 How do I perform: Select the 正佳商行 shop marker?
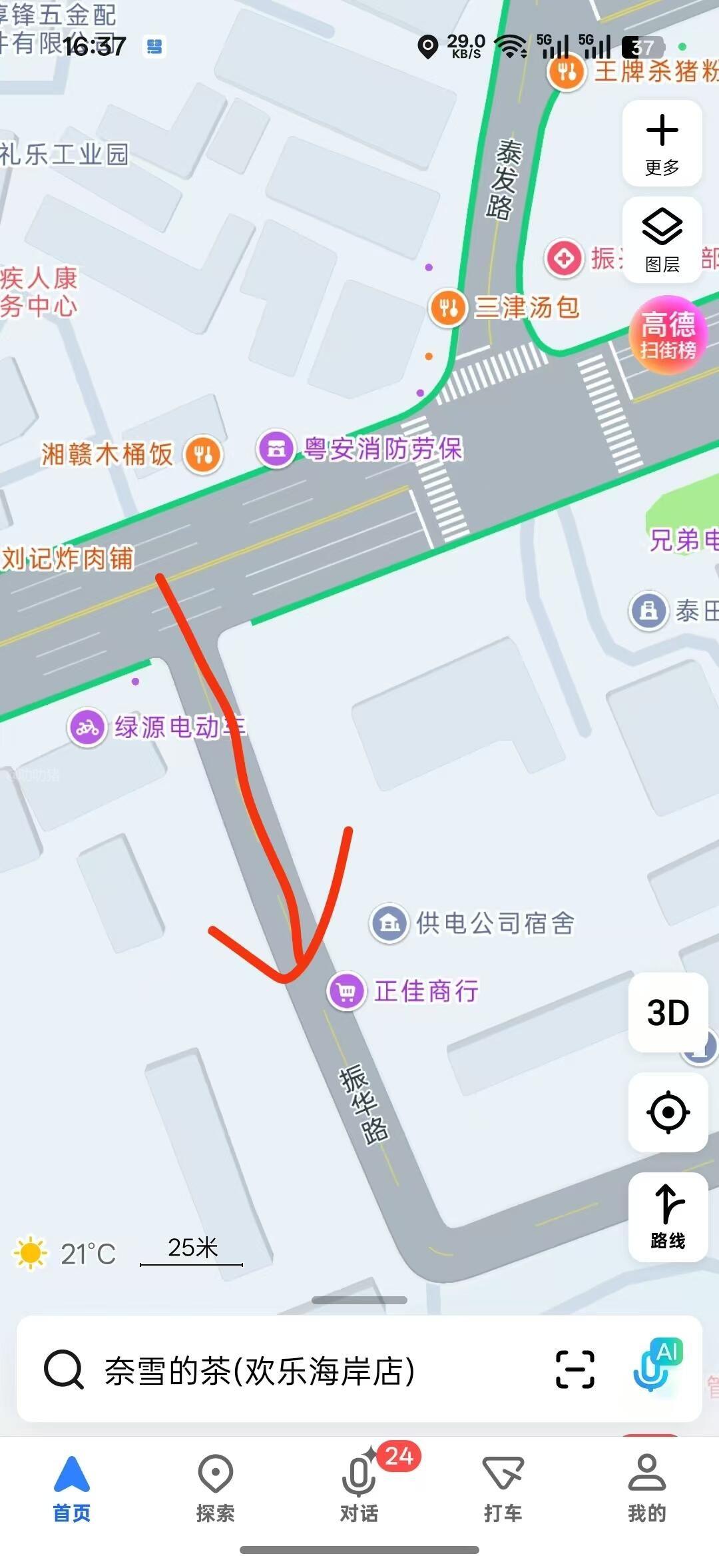coord(346,991)
